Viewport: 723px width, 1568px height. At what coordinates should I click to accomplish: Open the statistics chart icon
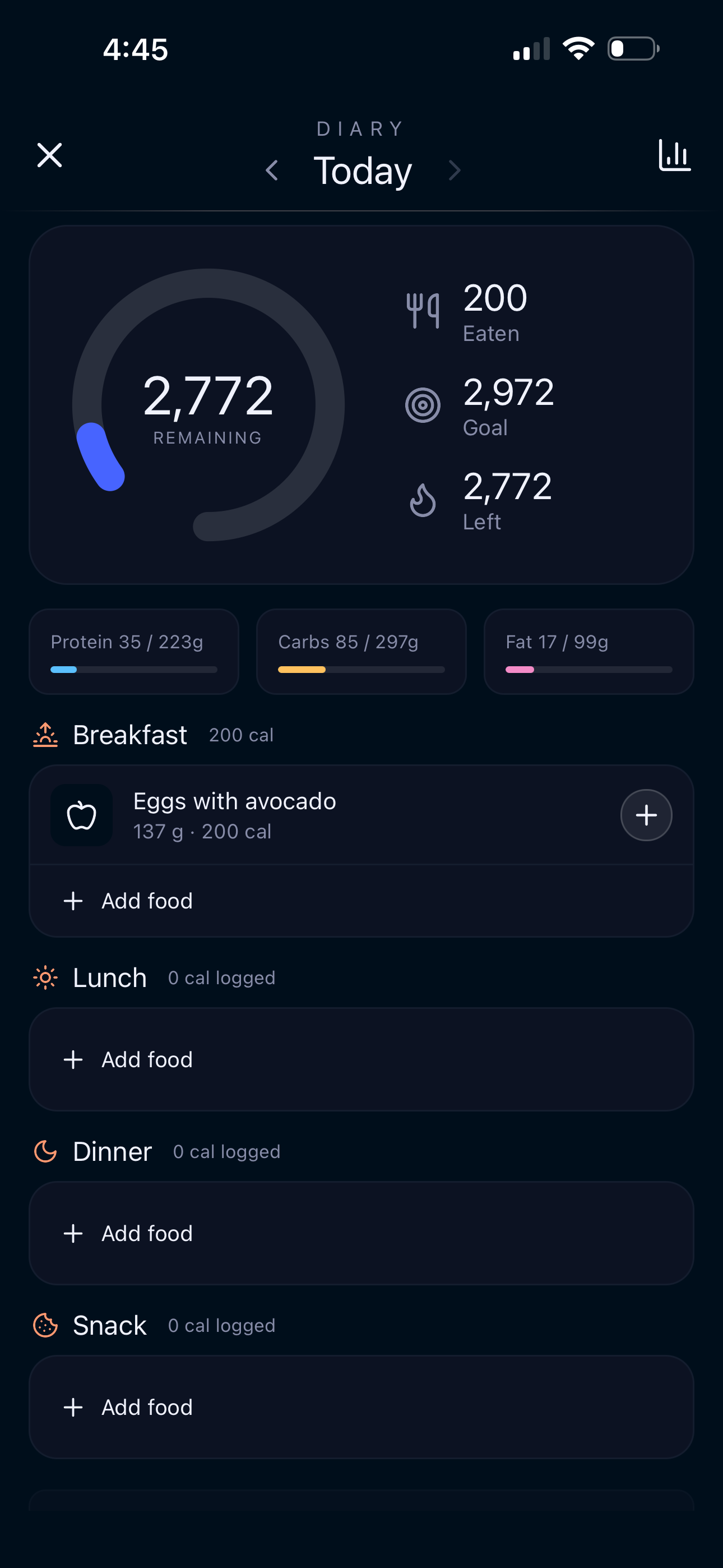coord(674,155)
